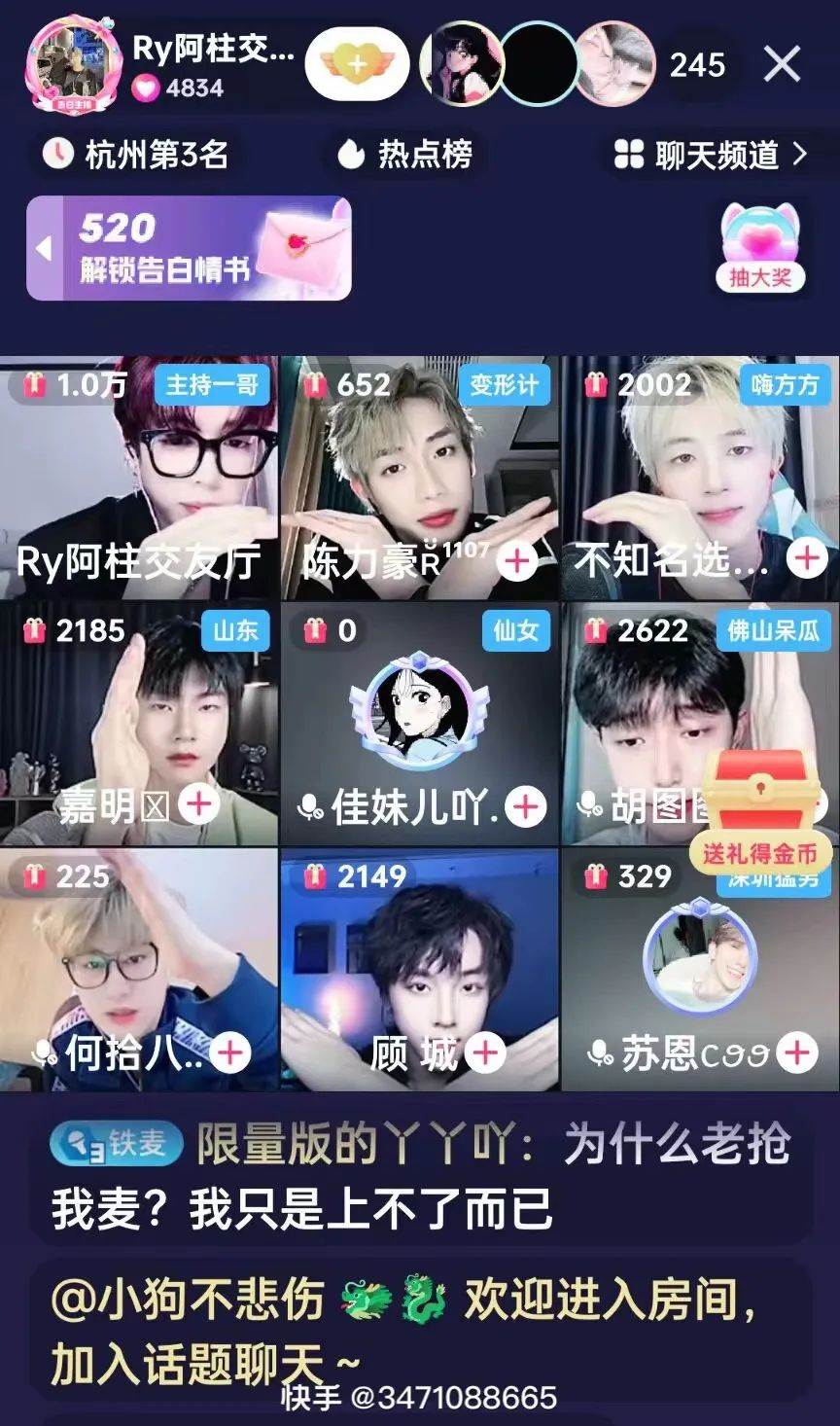
Task: Open the 抽大奖 lottery
Action: 760,248
